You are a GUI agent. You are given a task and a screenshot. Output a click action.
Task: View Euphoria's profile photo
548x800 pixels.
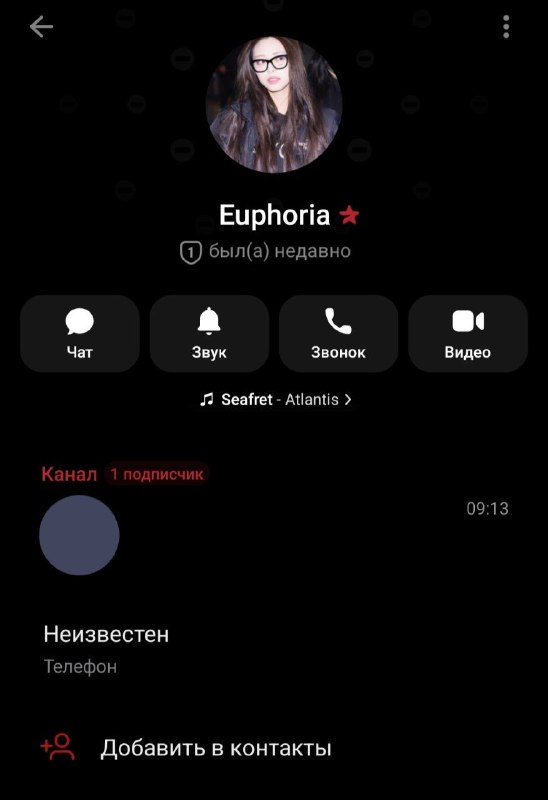274,105
